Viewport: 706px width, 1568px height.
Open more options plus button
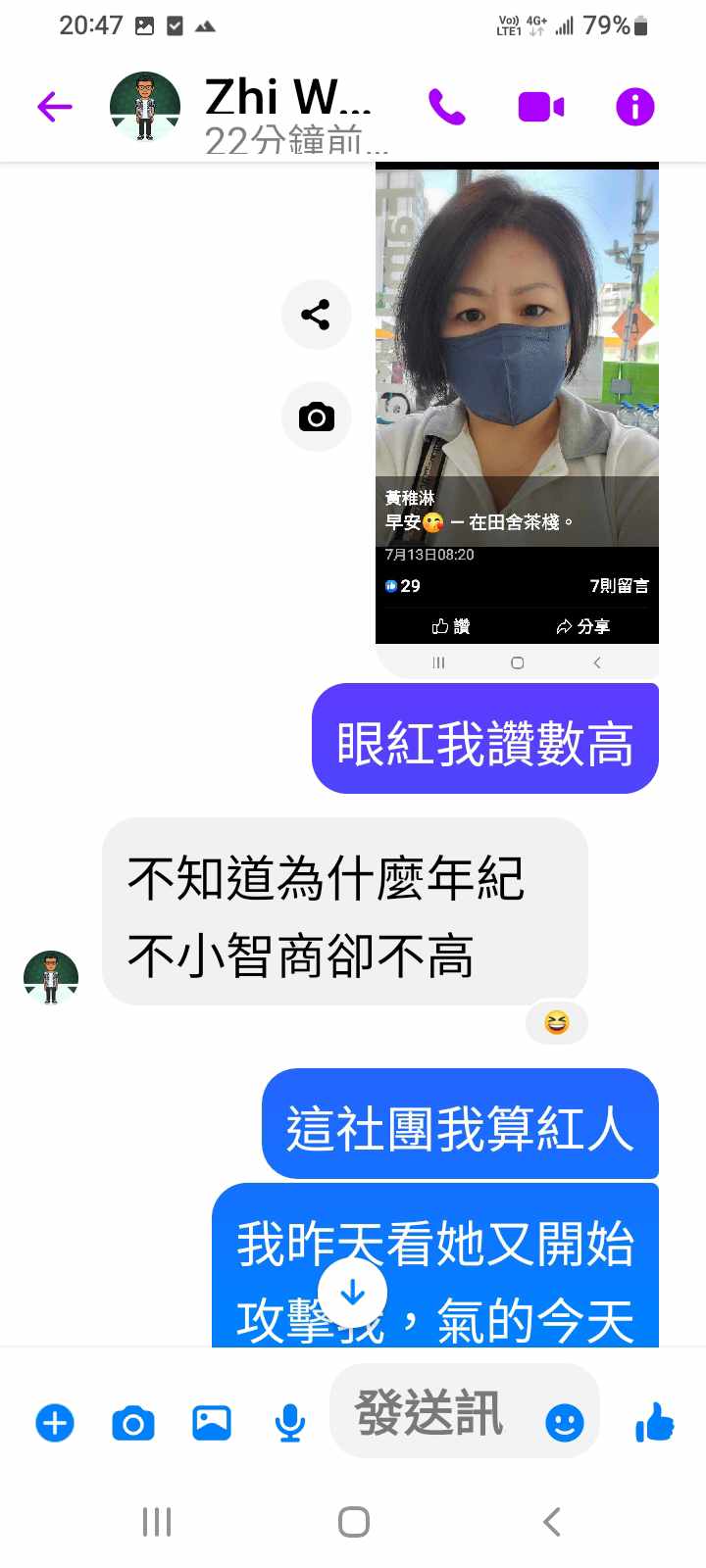tap(55, 1423)
